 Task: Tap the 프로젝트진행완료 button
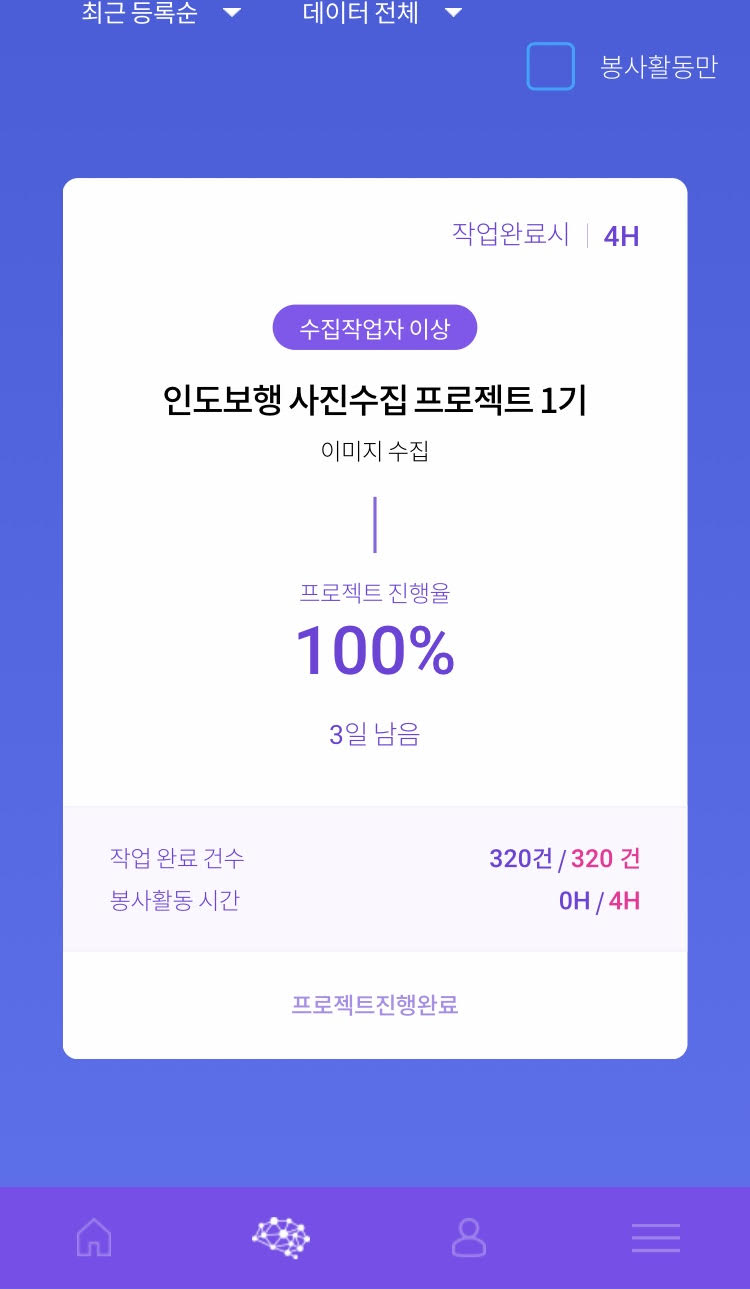click(375, 1005)
